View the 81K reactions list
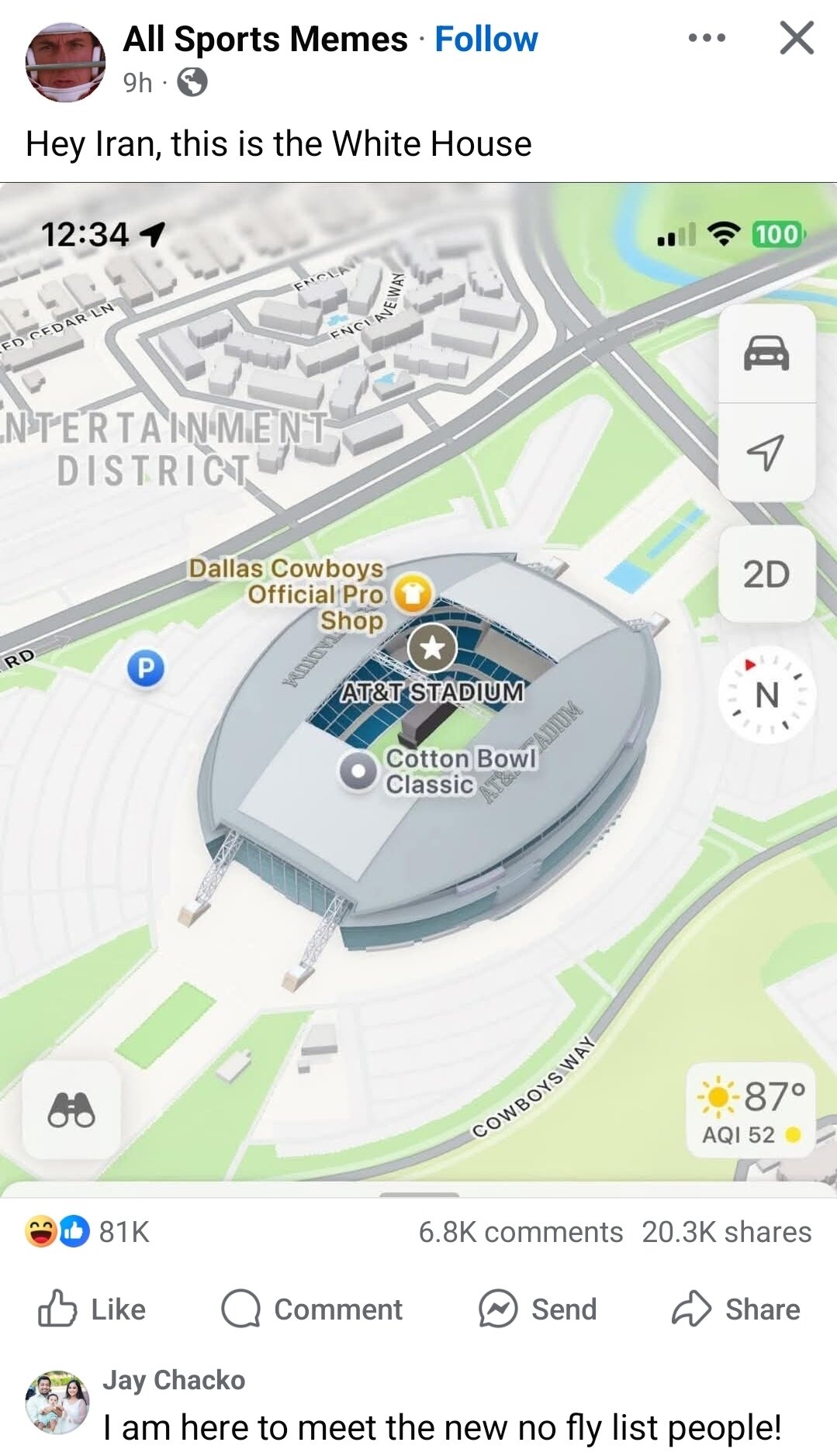The height and width of the screenshot is (1456, 837). coord(87,1231)
